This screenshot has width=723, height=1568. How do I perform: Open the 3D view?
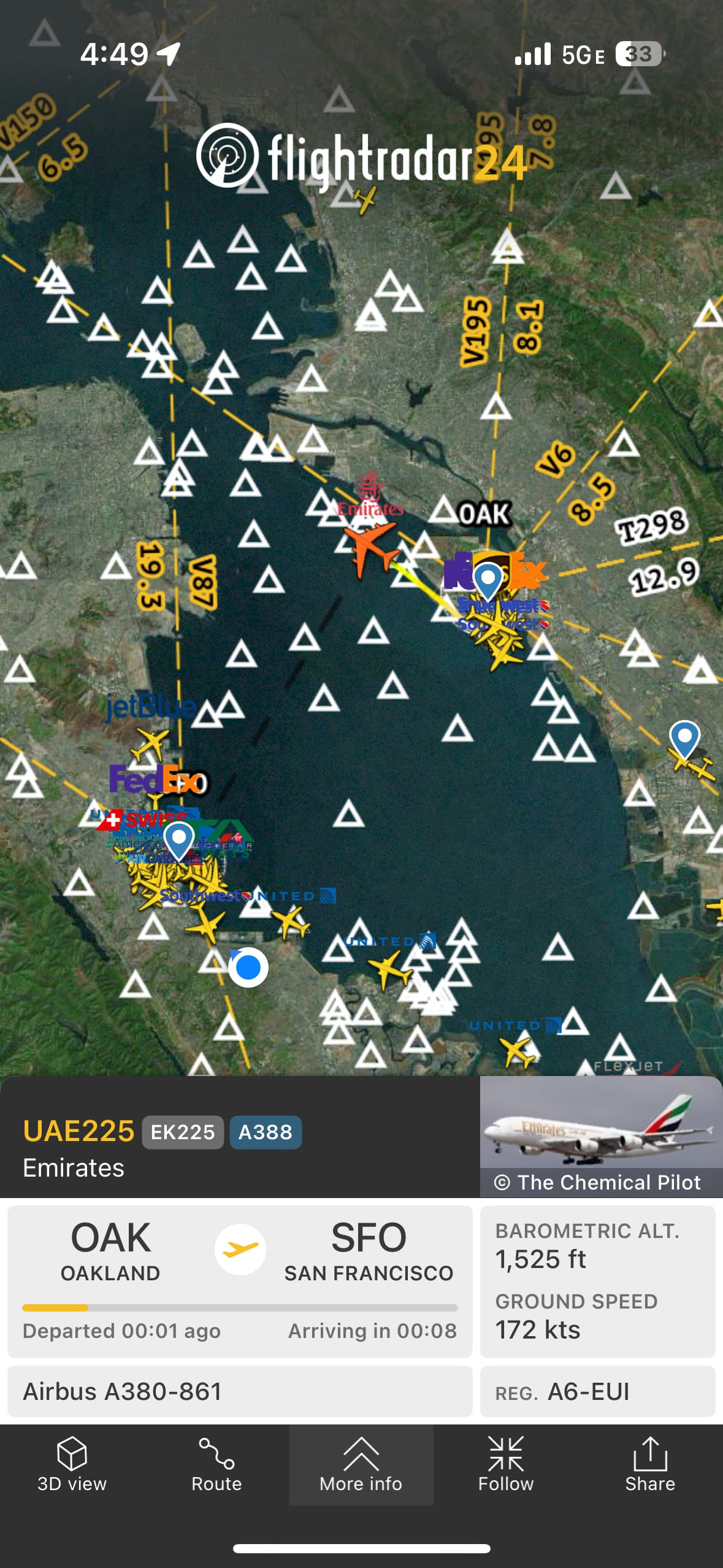(x=72, y=1464)
